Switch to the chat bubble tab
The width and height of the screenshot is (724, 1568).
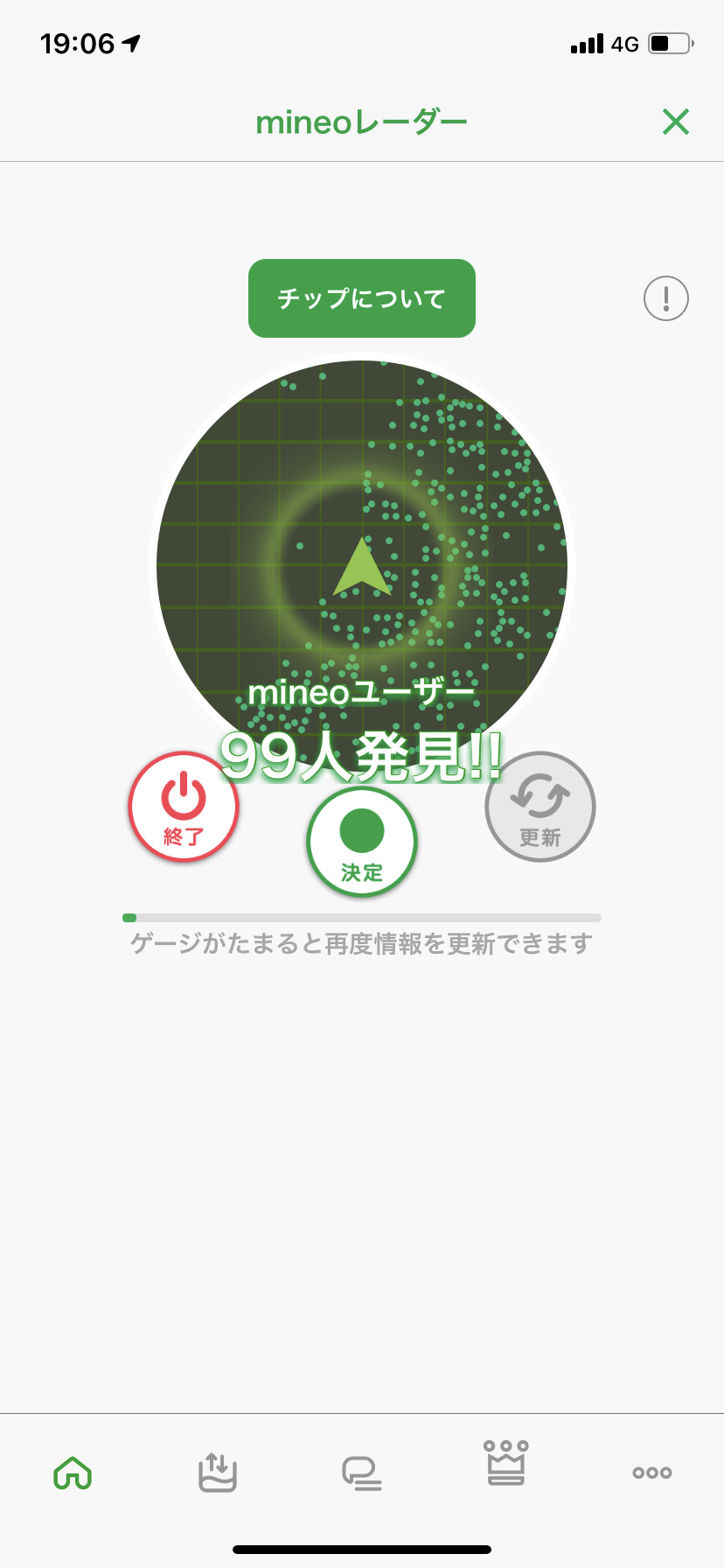click(x=362, y=1473)
